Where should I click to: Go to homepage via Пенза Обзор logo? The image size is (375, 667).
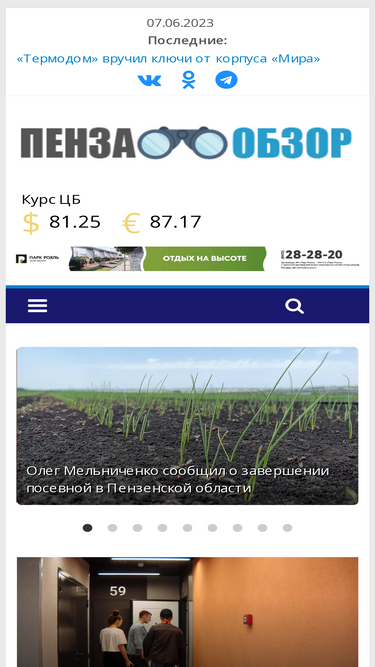coord(186,143)
